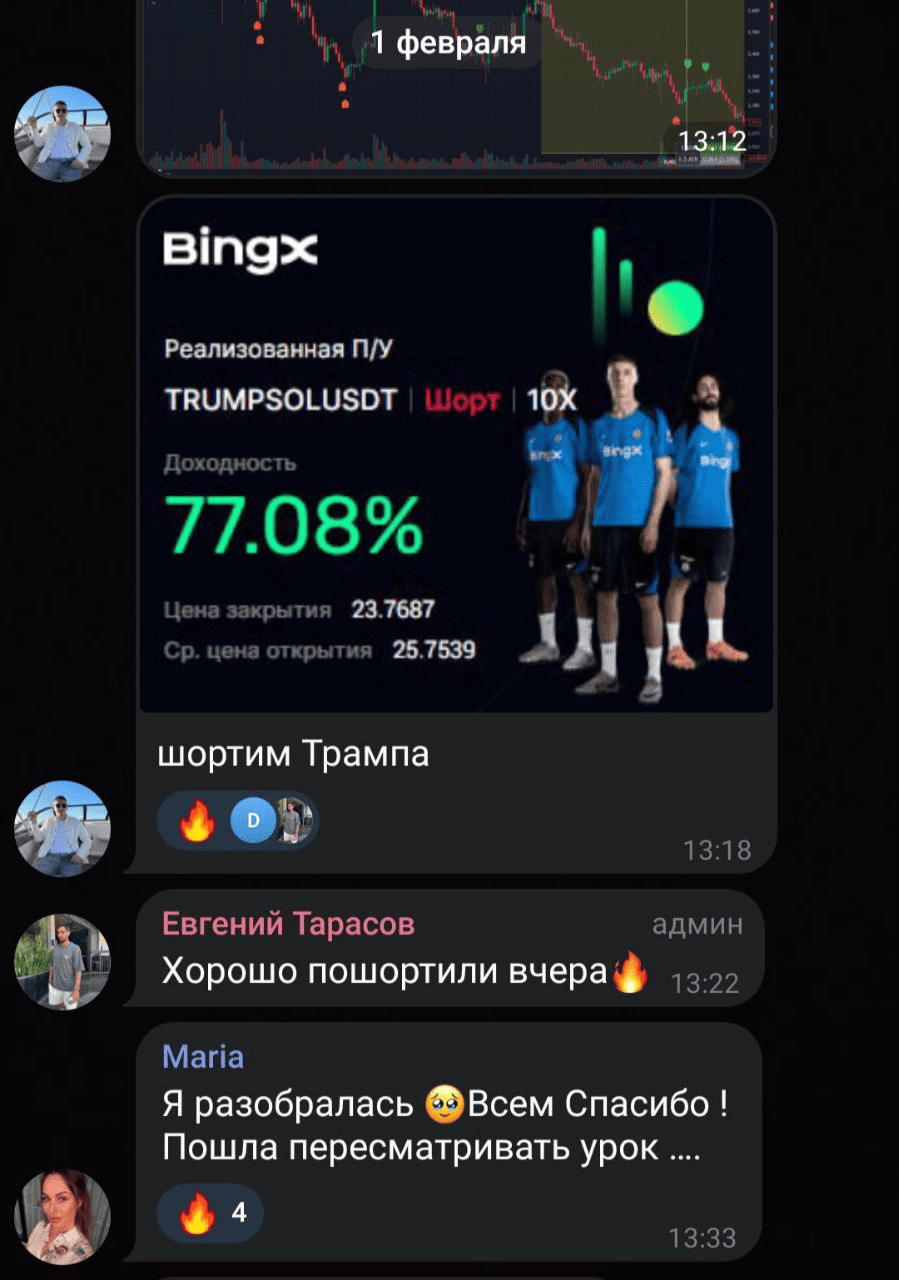Open the BingX TRUMPSOLUSDT profit image
The width and height of the screenshot is (899, 1280).
click(x=456, y=455)
